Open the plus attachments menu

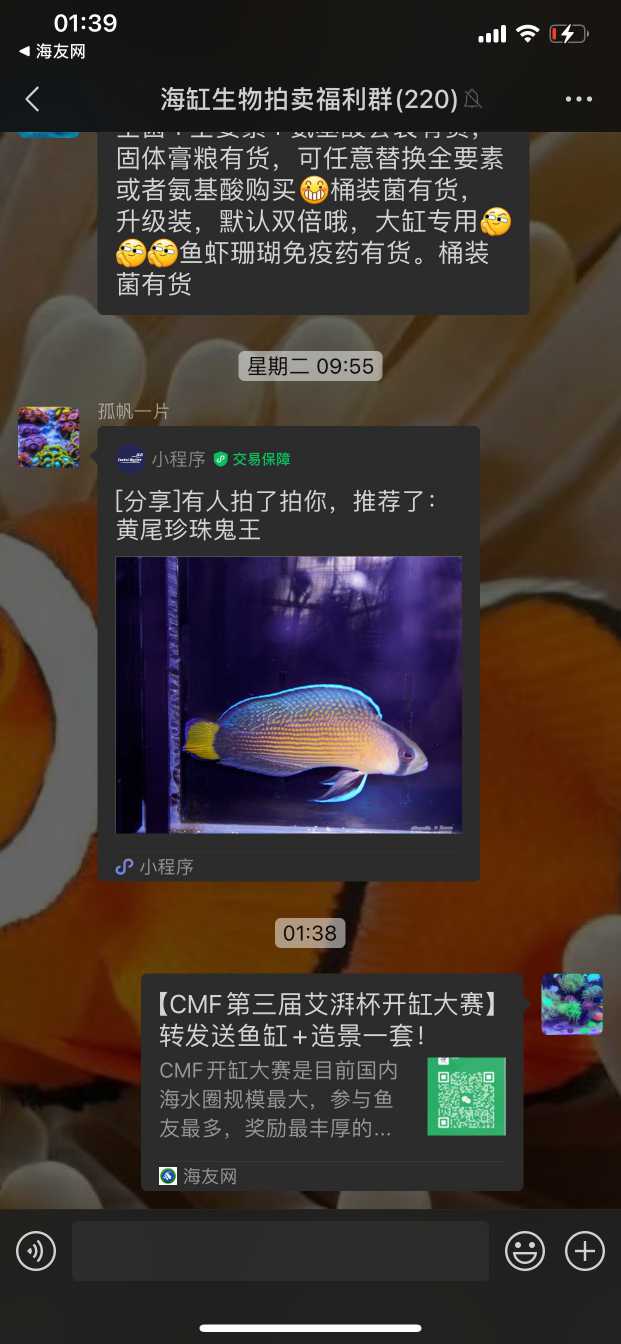(585, 1251)
